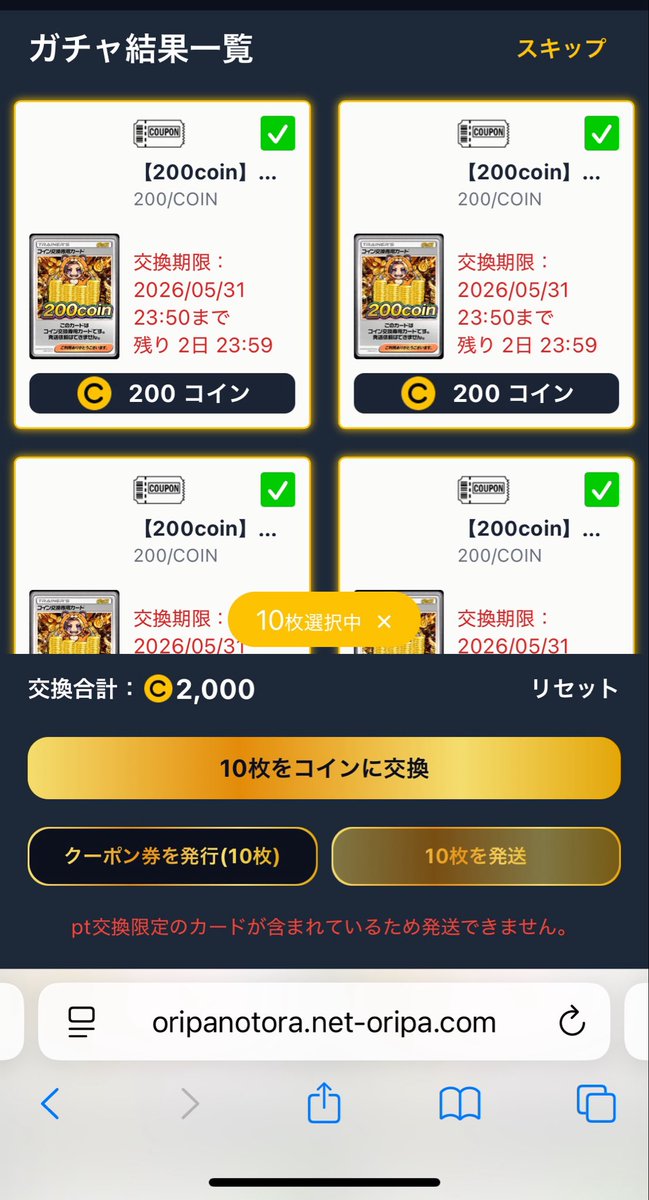This screenshot has width=649, height=1200.
Task: Go back to the previous page
Action: (x=50, y=1104)
